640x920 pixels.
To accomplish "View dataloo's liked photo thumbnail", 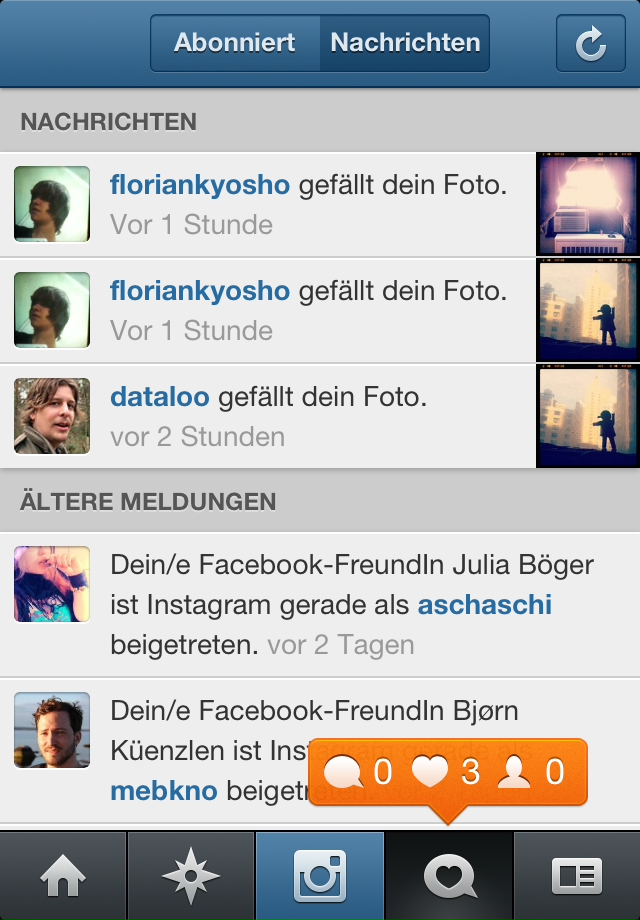I will (x=587, y=416).
